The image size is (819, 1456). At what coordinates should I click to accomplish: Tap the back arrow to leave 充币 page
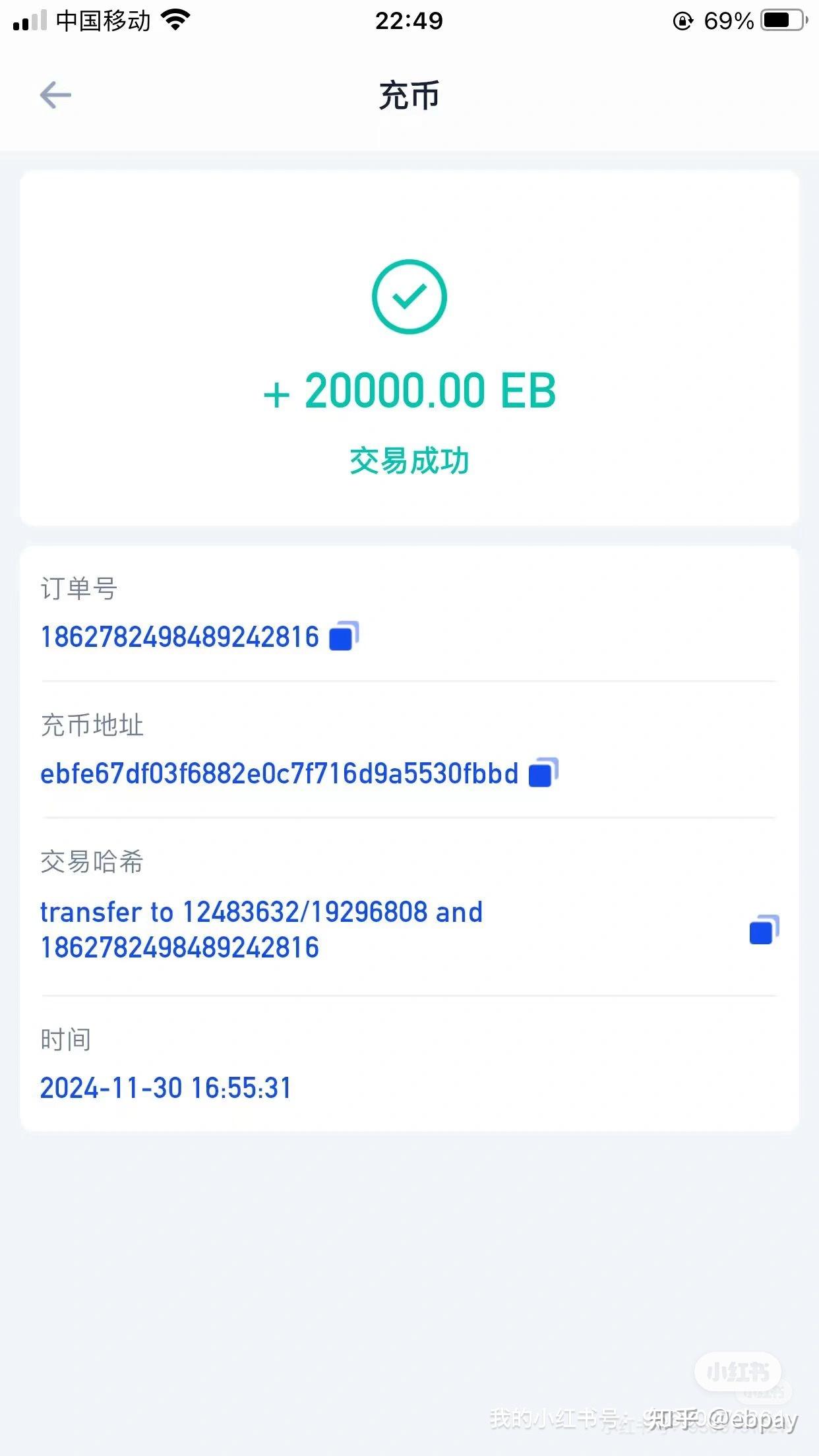55,94
